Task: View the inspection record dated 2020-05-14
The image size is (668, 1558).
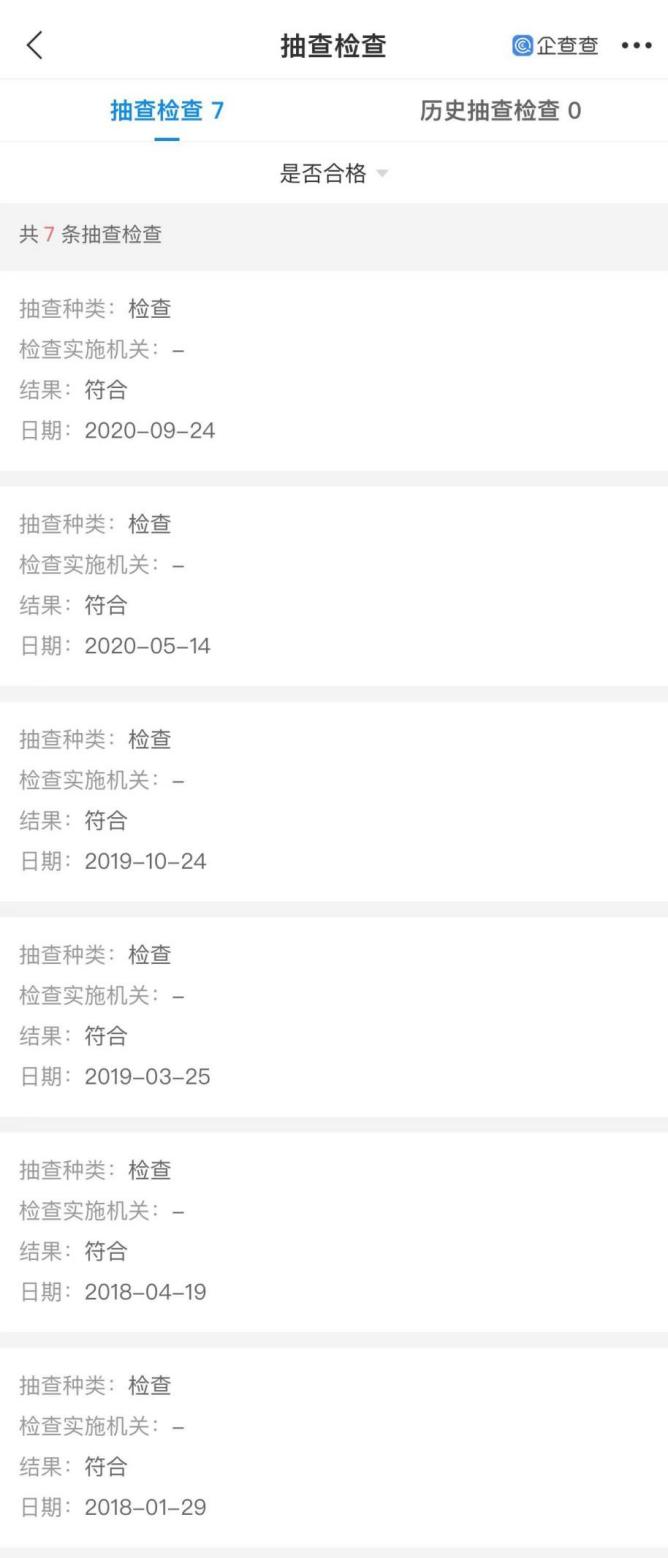Action: 334,585
